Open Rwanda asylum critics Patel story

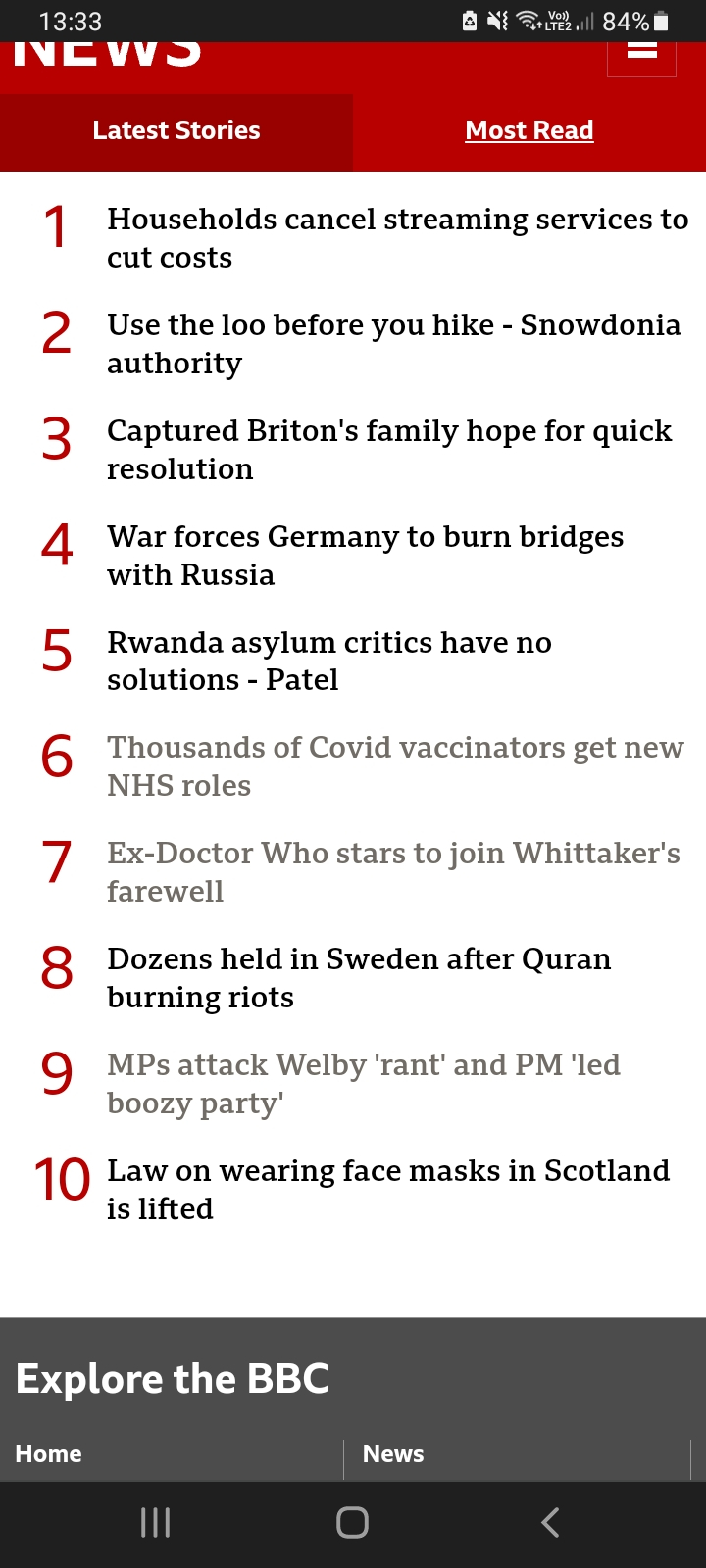point(329,661)
